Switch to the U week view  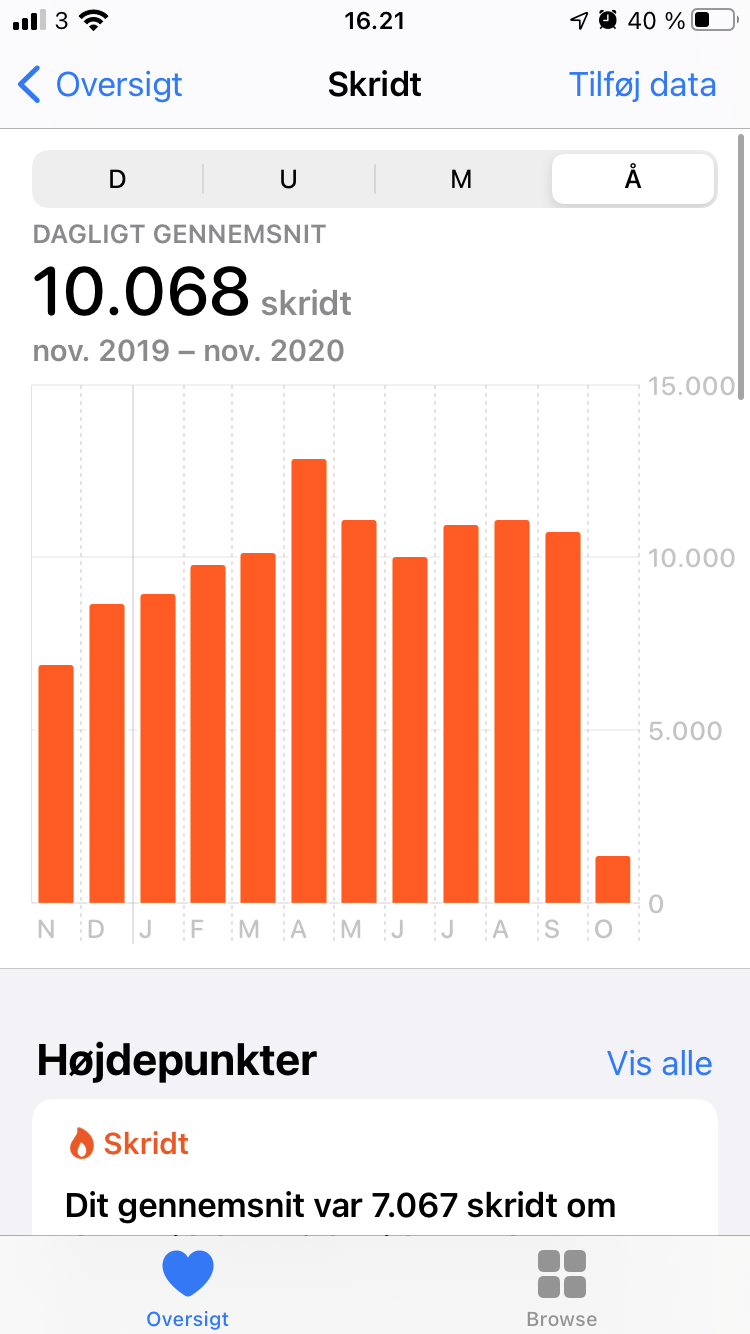[x=289, y=179]
